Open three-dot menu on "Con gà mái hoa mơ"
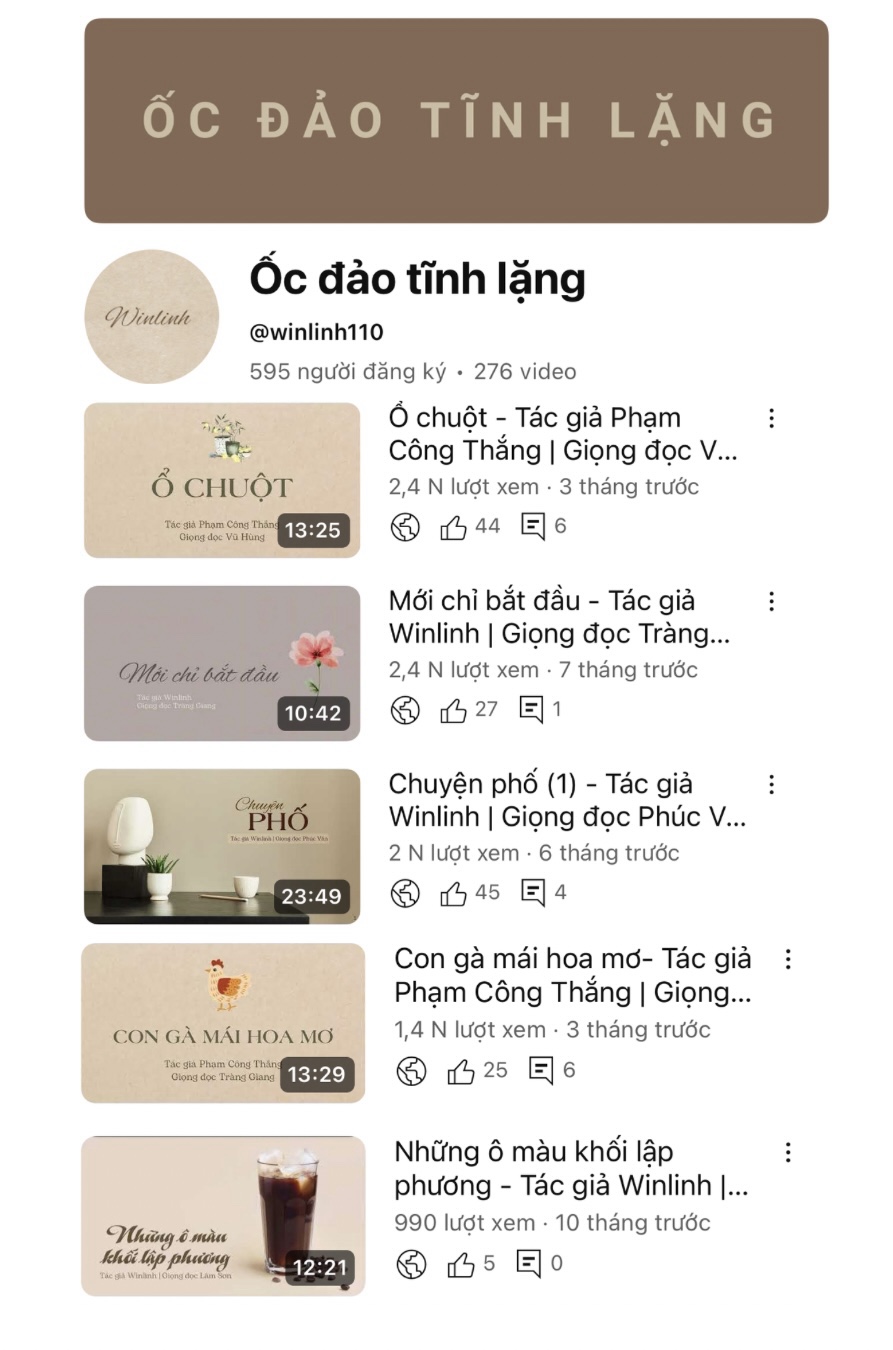This screenshot has height=1350, width=893. (789, 959)
